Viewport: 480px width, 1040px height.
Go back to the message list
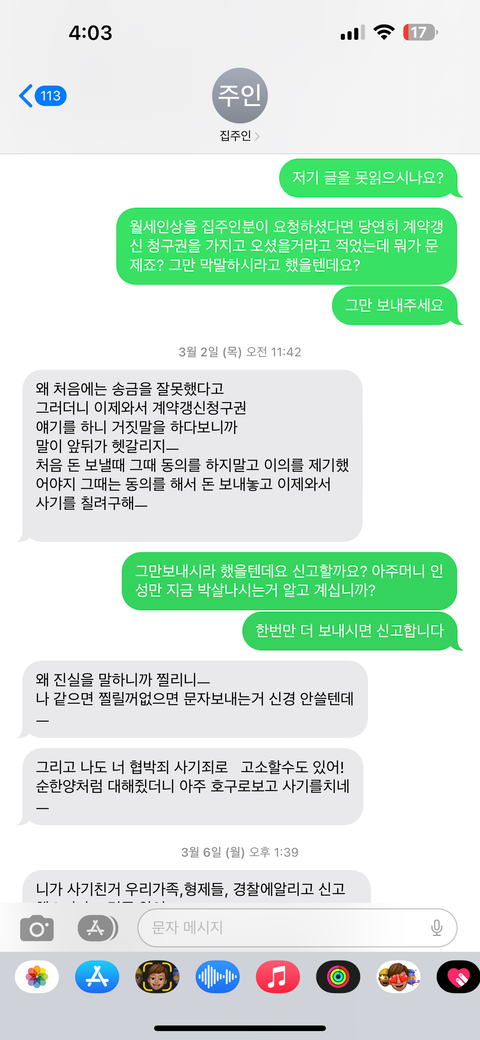(42, 96)
